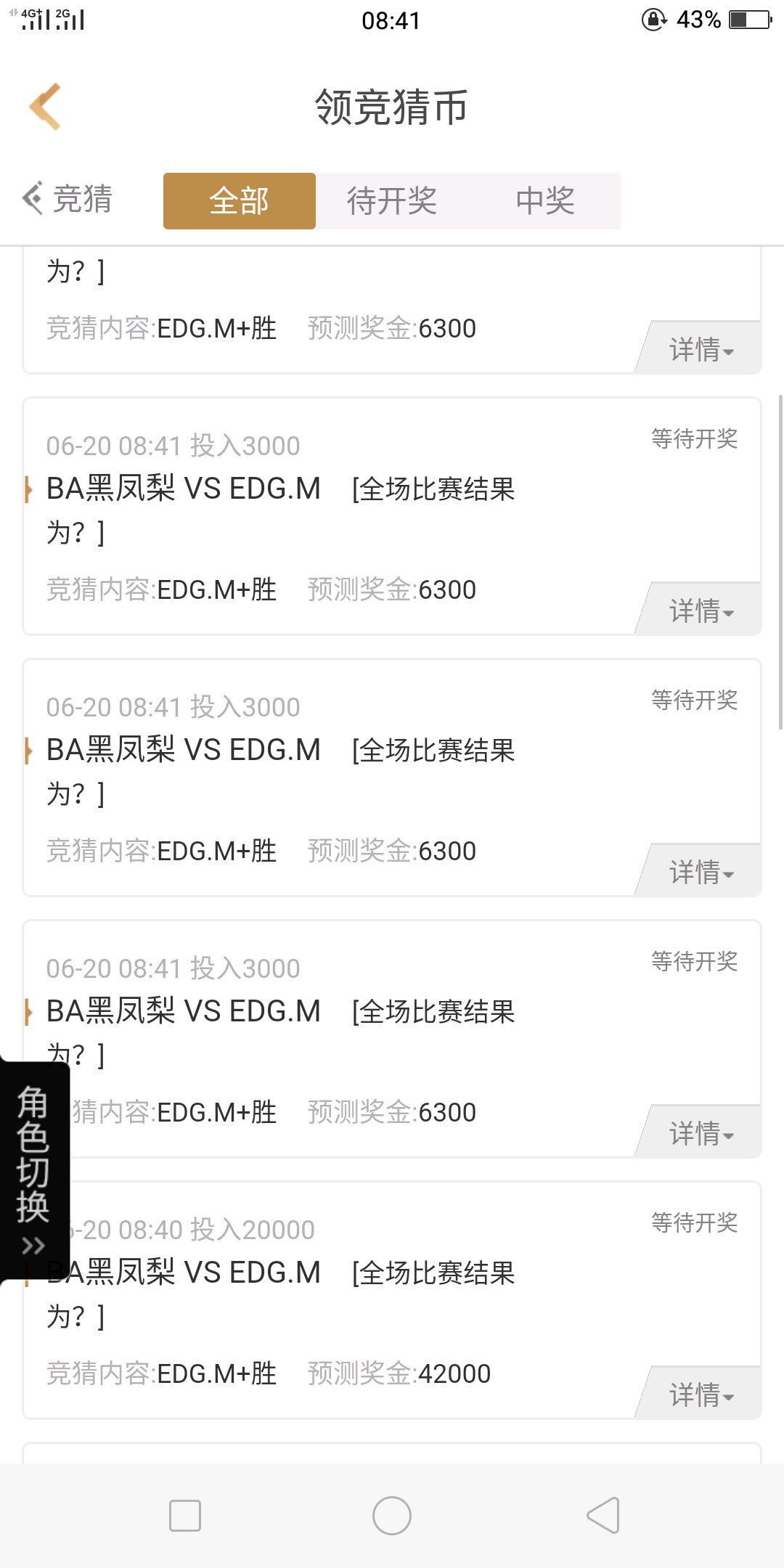Screen dimensions: 784x1568
Task: Select the 全部 tab
Action: pyautogui.click(x=240, y=201)
